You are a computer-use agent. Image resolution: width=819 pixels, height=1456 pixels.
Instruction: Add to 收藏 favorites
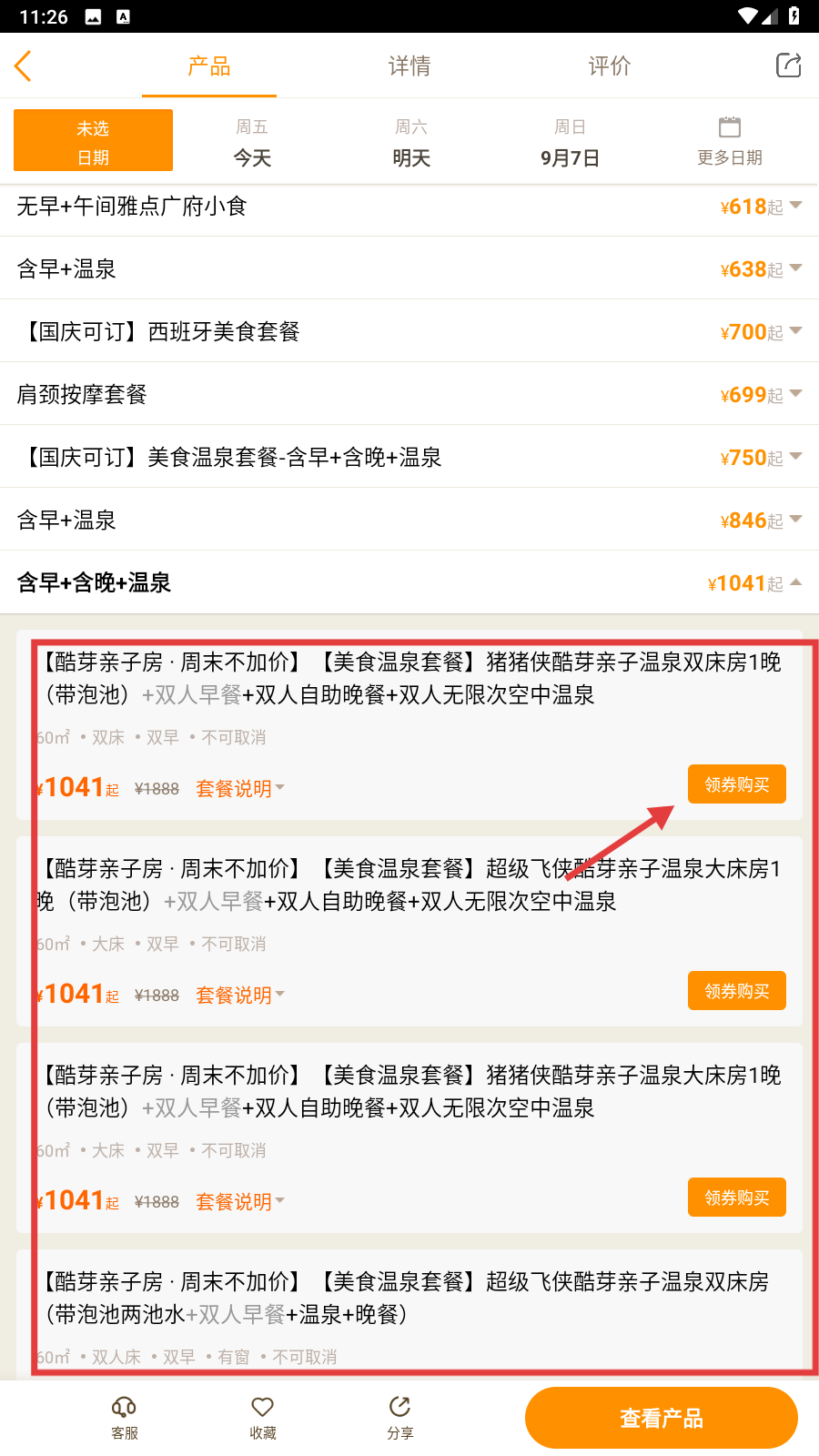click(x=263, y=1418)
